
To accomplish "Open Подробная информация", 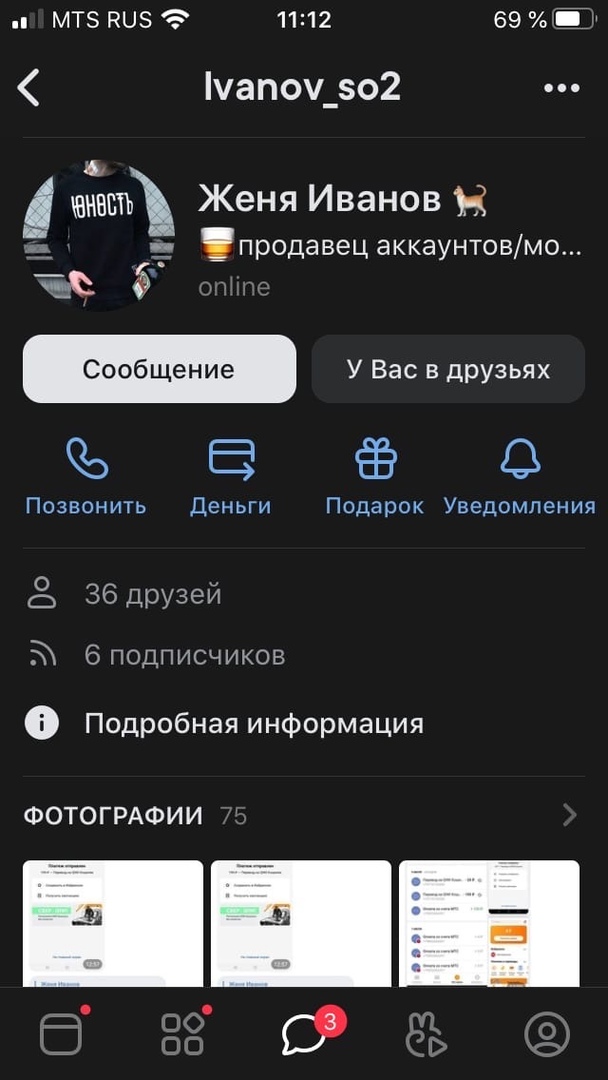I will (253, 723).
